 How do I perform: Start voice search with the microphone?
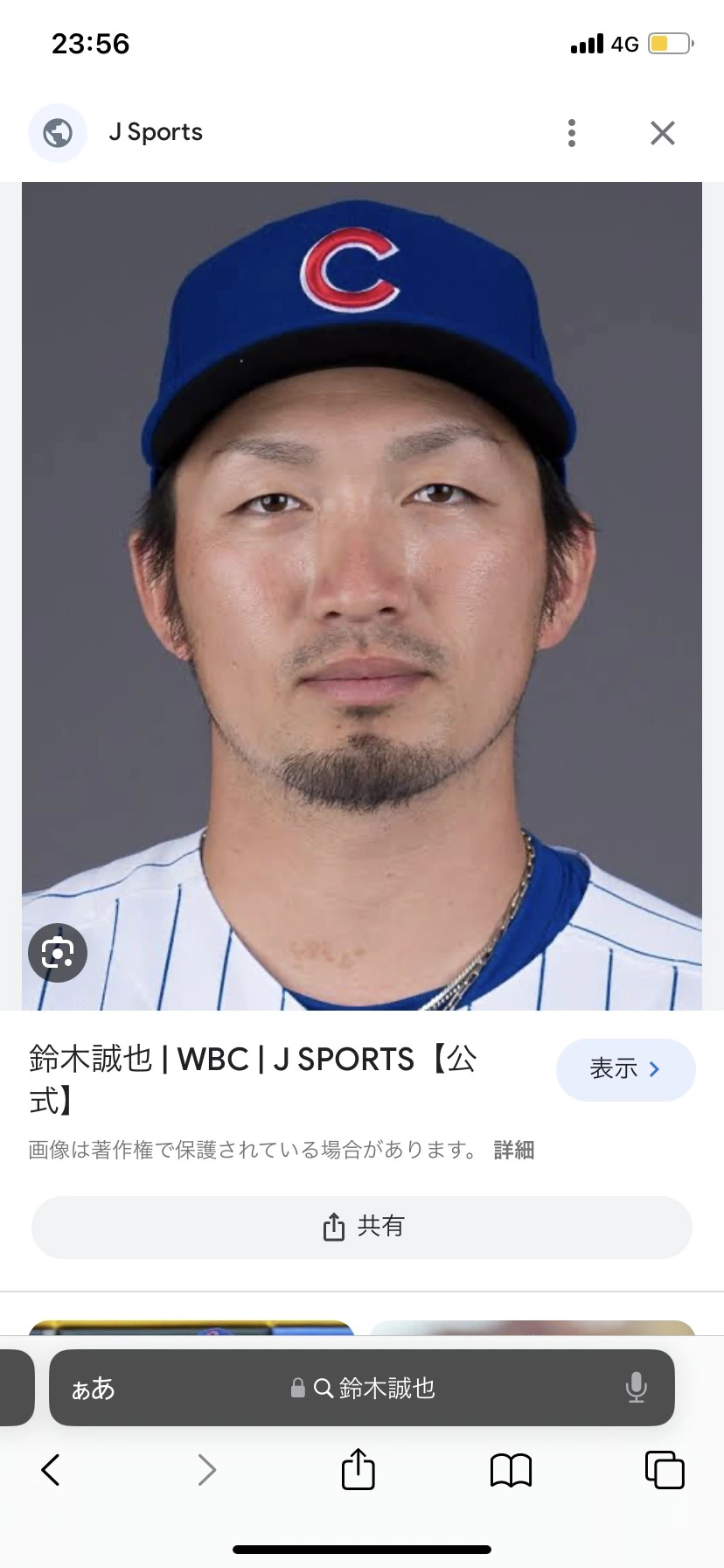tap(636, 1388)
